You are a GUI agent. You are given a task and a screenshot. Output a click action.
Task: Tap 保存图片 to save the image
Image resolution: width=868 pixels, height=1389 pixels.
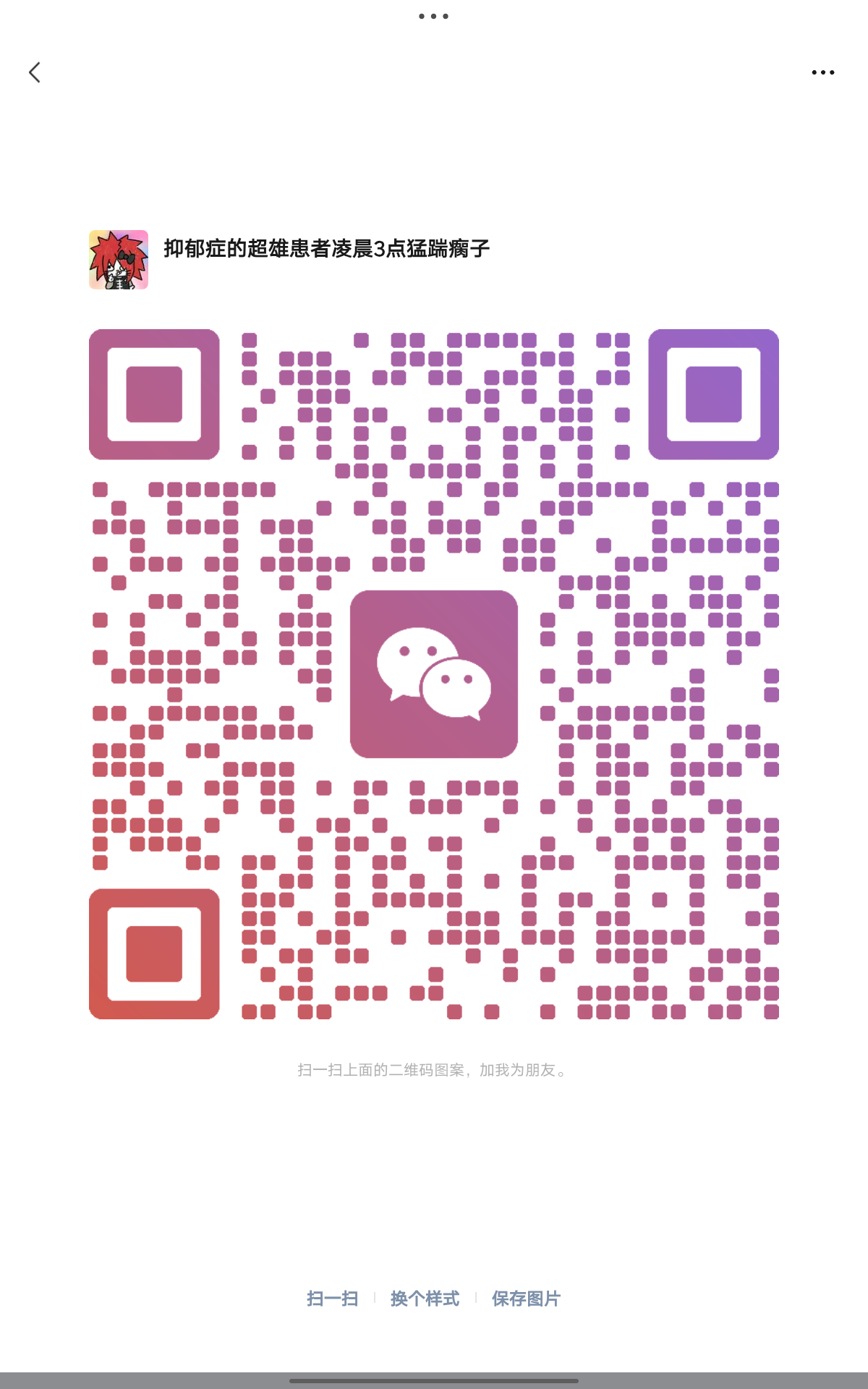coord(526,1299)
